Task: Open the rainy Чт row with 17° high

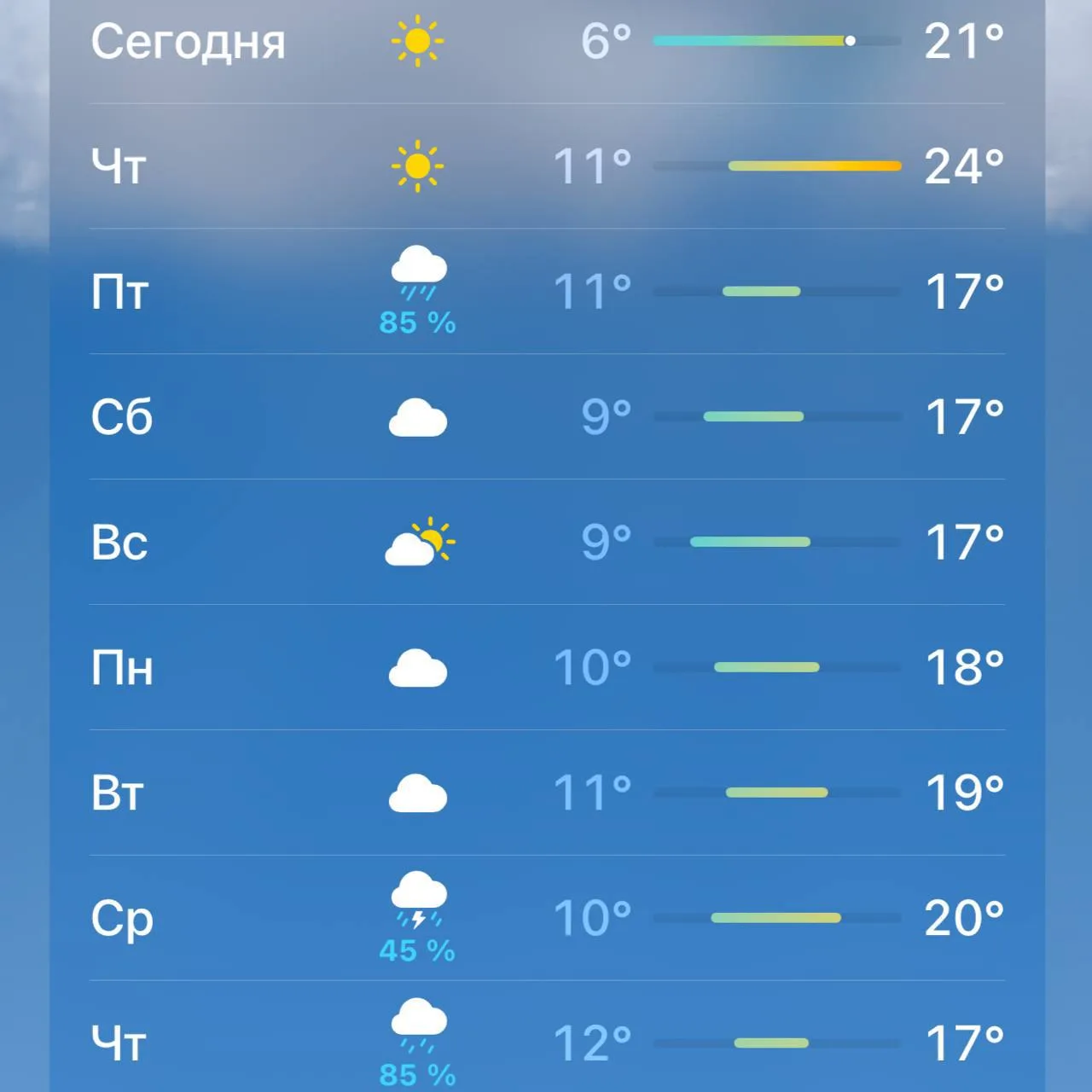Action: pyautogui.click(x=547, y=1037)
